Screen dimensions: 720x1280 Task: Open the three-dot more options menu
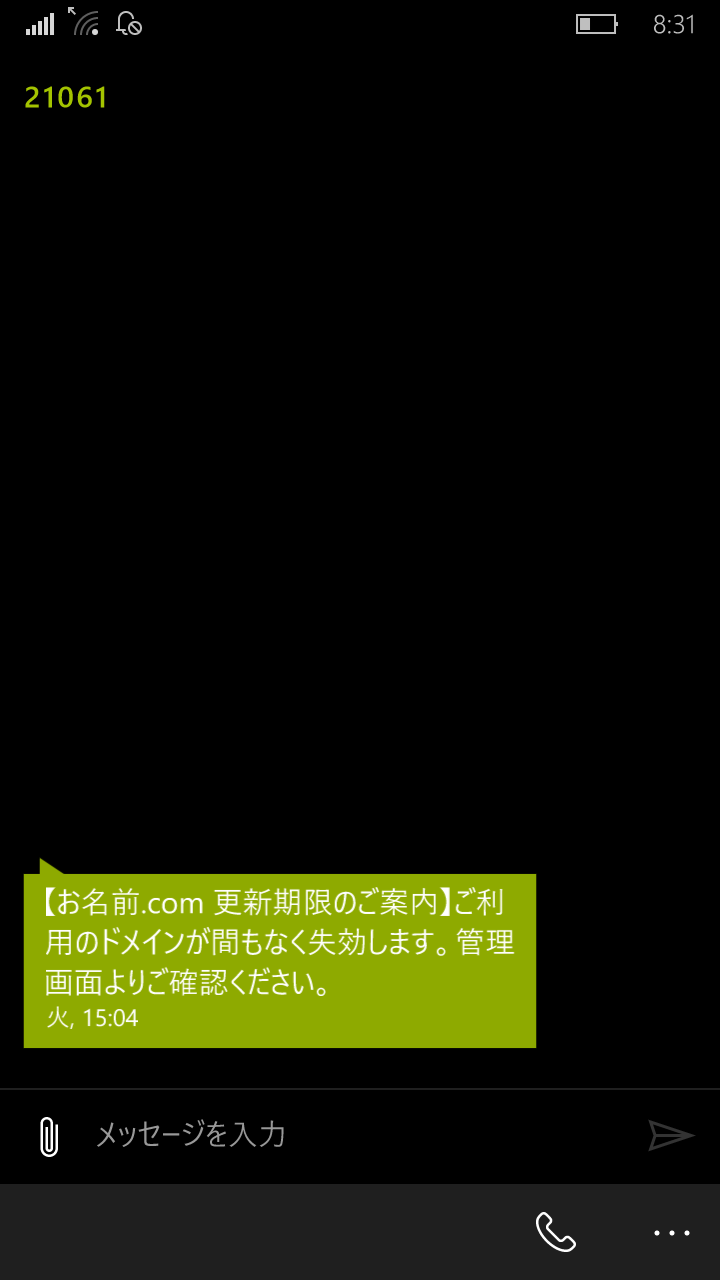coord(671,1233)
